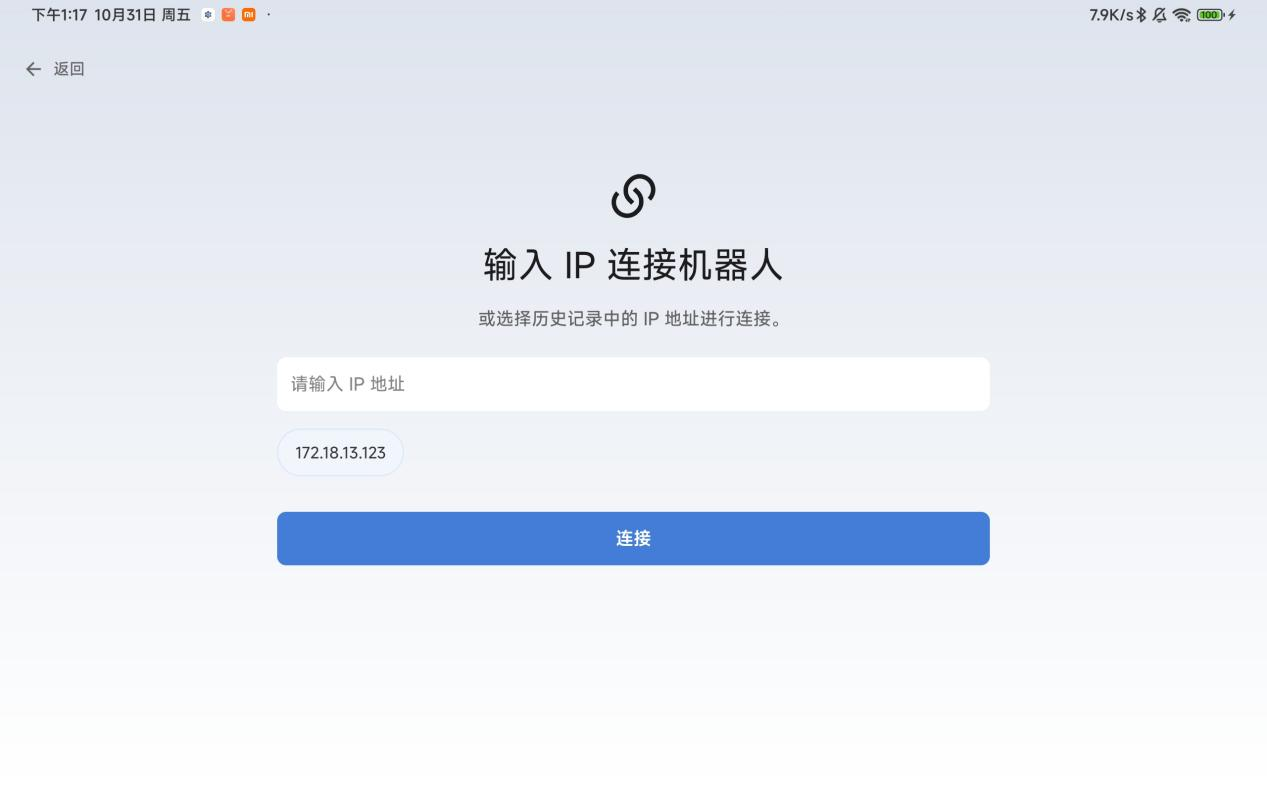This screenshot has width=1267, height=792.
Task: Select the history IP 172.18.13.123 chip
Action: (340, 453)
